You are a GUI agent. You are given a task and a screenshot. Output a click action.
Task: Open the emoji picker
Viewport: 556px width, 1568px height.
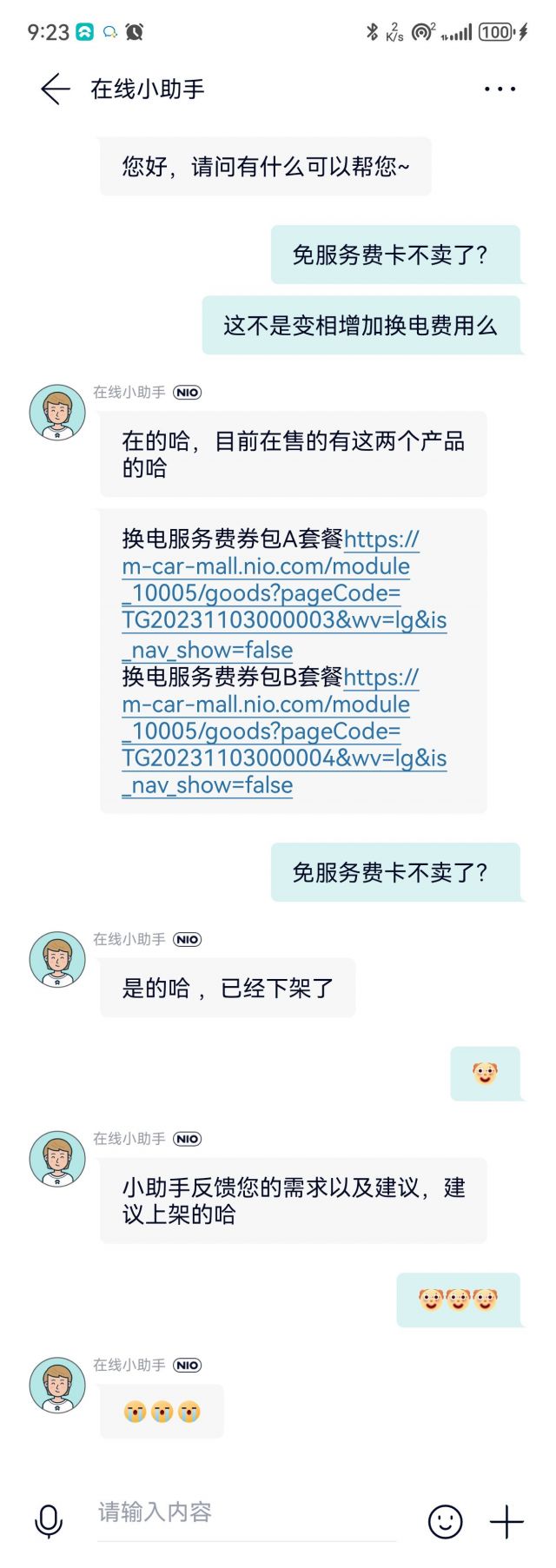446,1521
